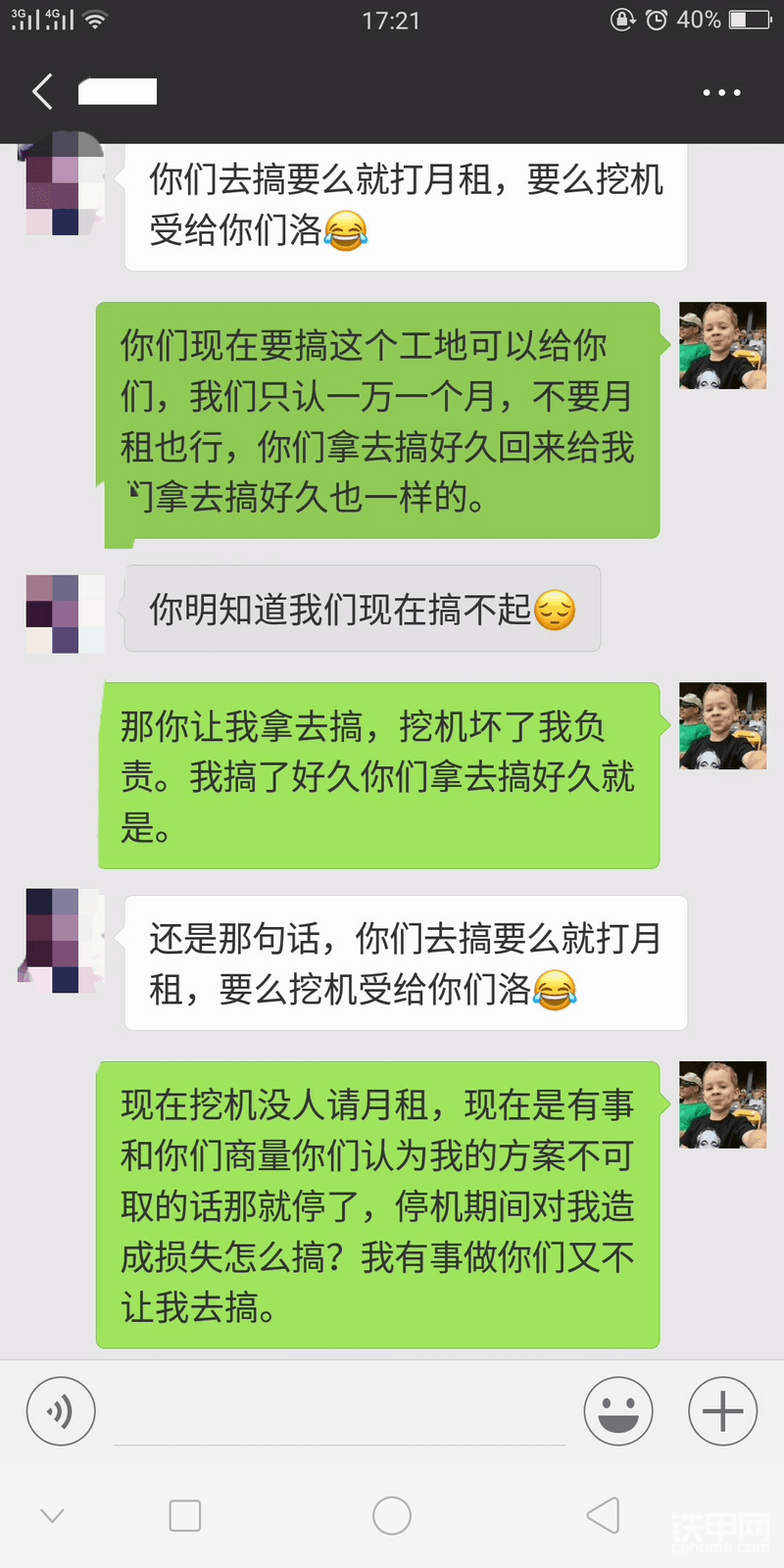Go back using the top-left arrow

[x=42, y=92]
